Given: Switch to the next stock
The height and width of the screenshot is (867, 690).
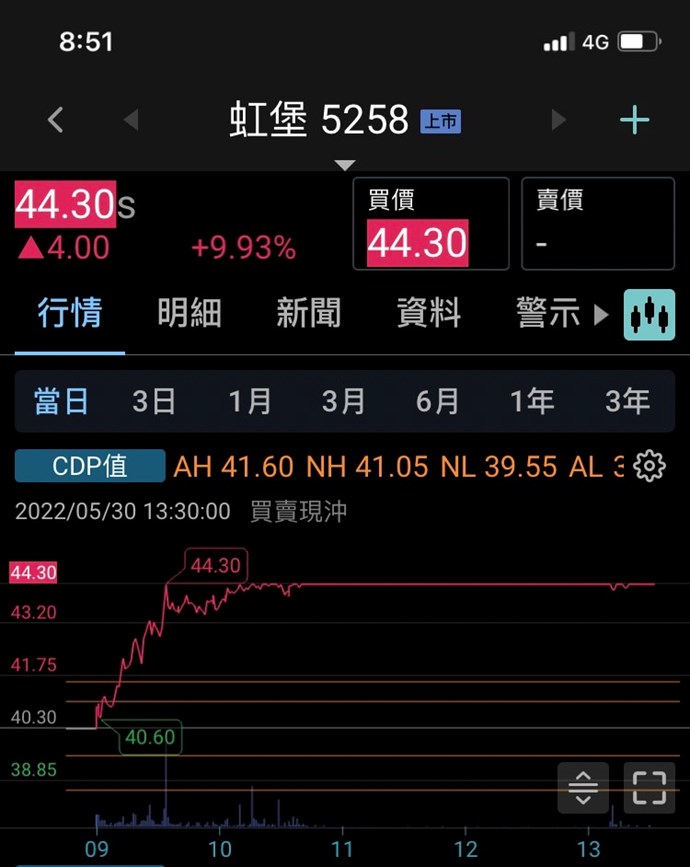Looking at the screenshot, I should pyautogui.click(x=559, y=121).
